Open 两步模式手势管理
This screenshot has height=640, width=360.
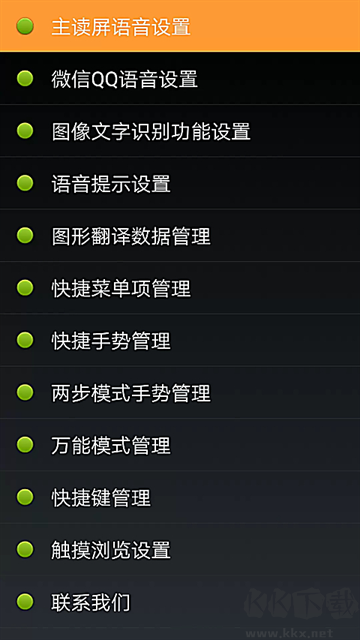pyautogui.click(x=180, y=392)
